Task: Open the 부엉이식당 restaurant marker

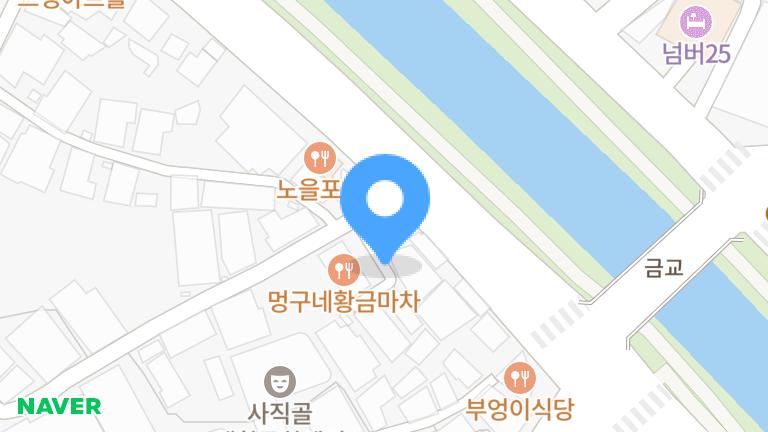Action: coord(520,378)
